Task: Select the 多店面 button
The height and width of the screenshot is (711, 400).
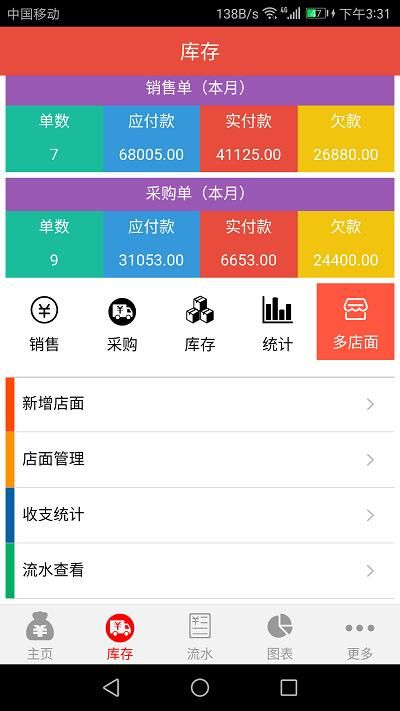Action: tap(356, 321)
